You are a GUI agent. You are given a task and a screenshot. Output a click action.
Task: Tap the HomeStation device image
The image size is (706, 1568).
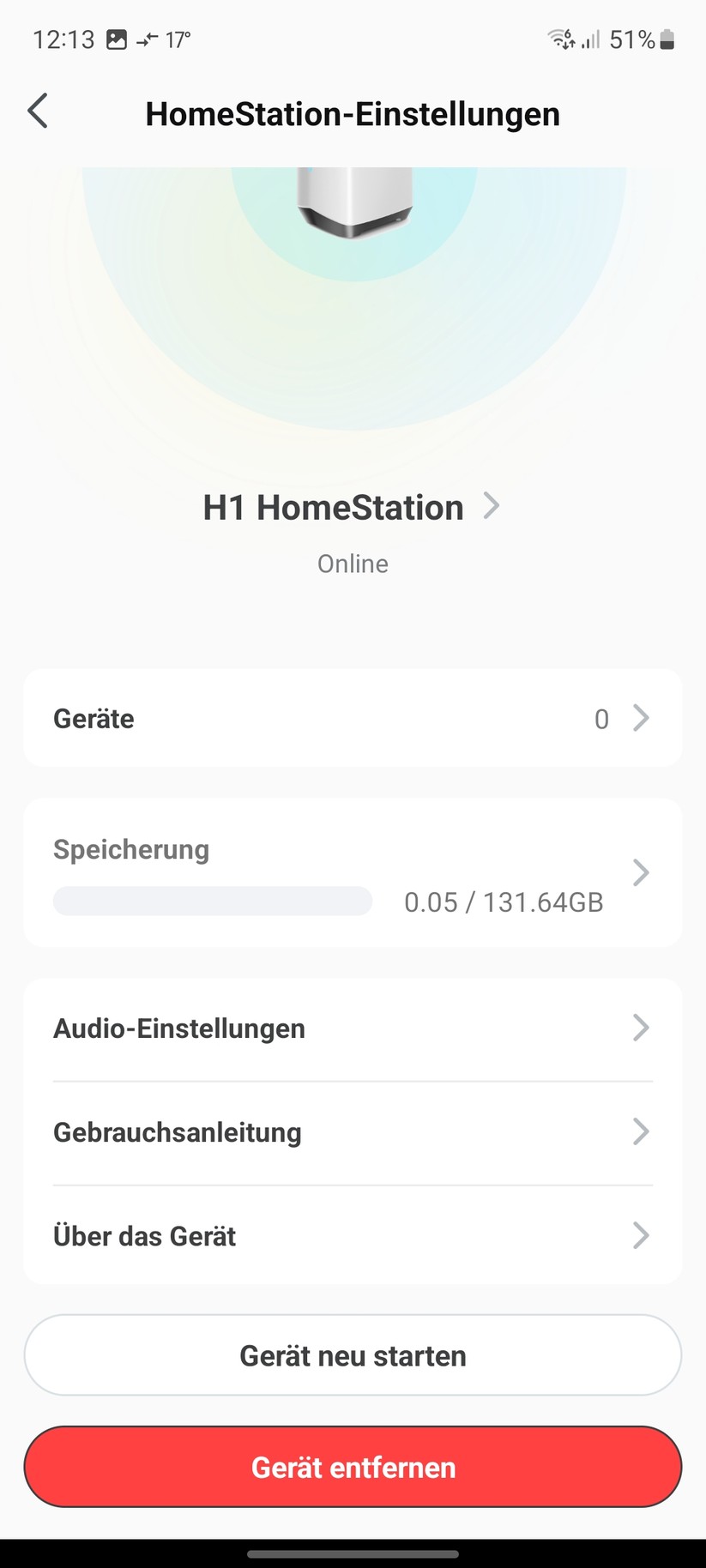[x=353, y=202]
